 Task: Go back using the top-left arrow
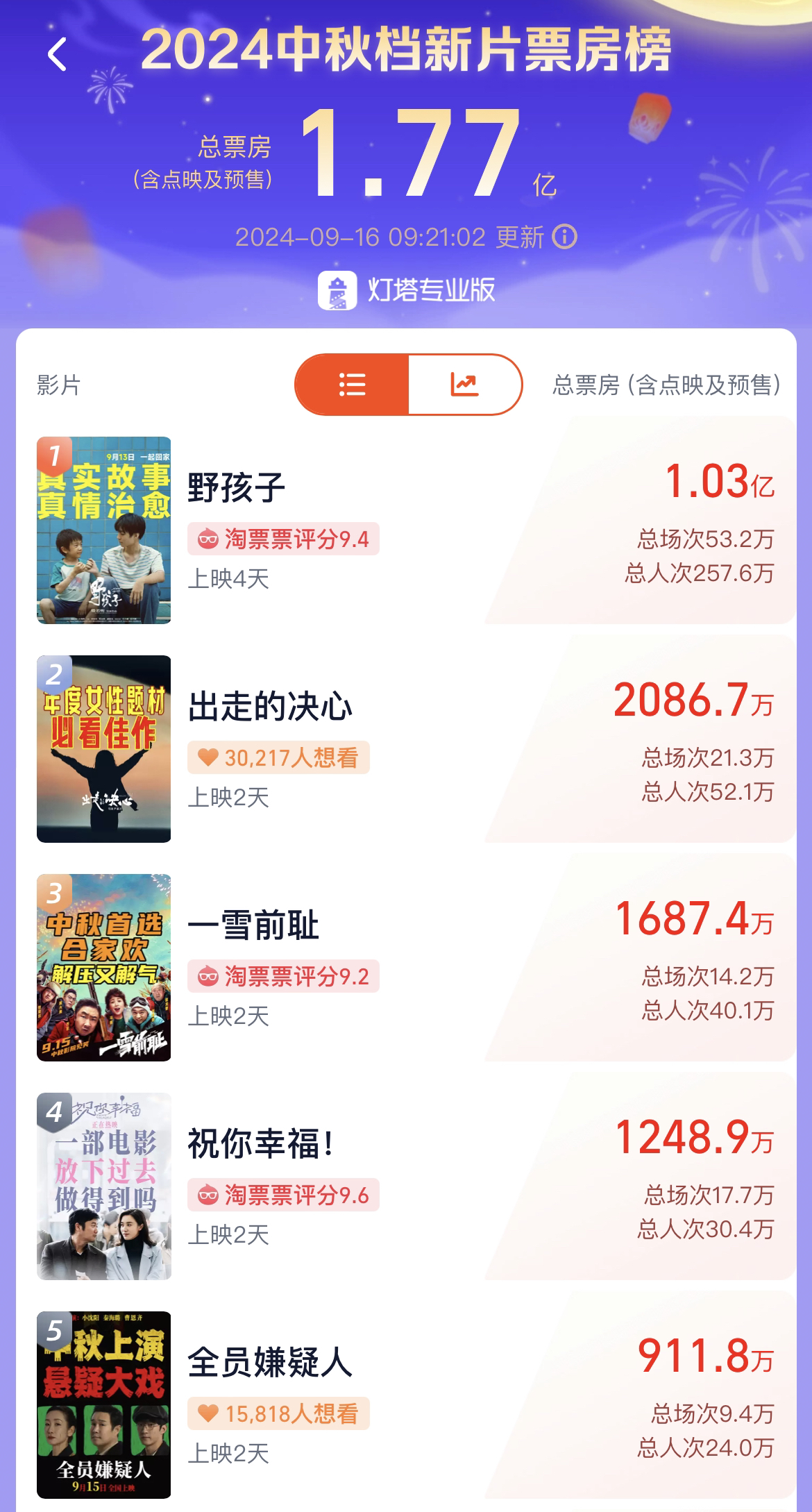[x=57, y=54]
